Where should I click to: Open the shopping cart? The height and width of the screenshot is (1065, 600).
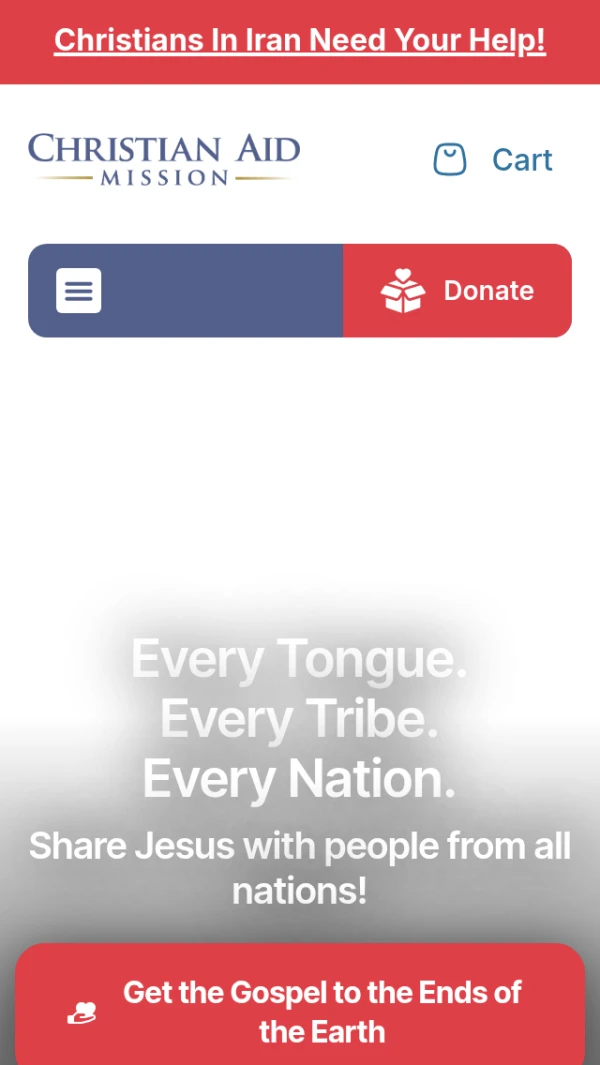[x=493, y=160]
